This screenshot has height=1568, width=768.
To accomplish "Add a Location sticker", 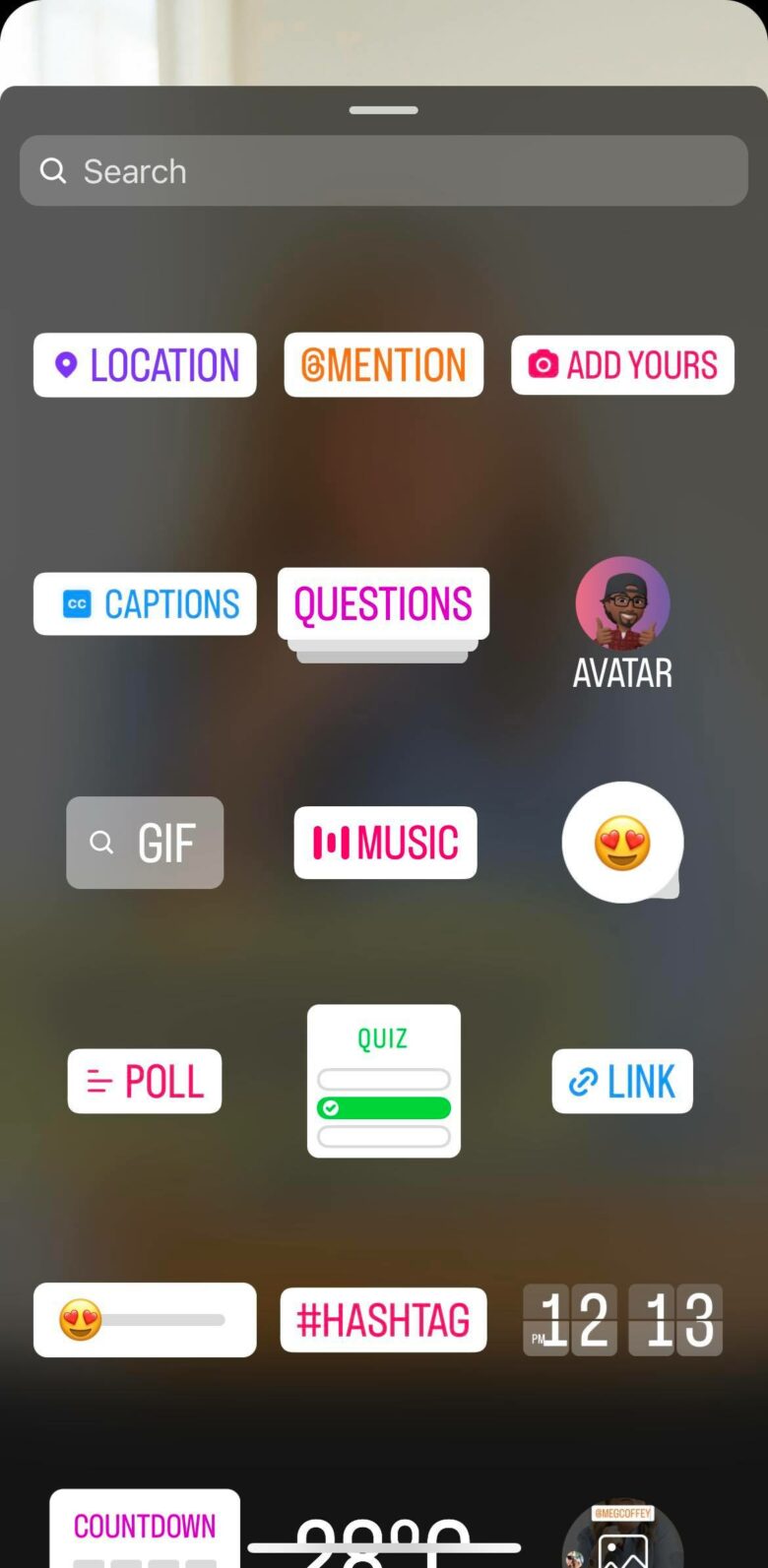I will 145,365.
